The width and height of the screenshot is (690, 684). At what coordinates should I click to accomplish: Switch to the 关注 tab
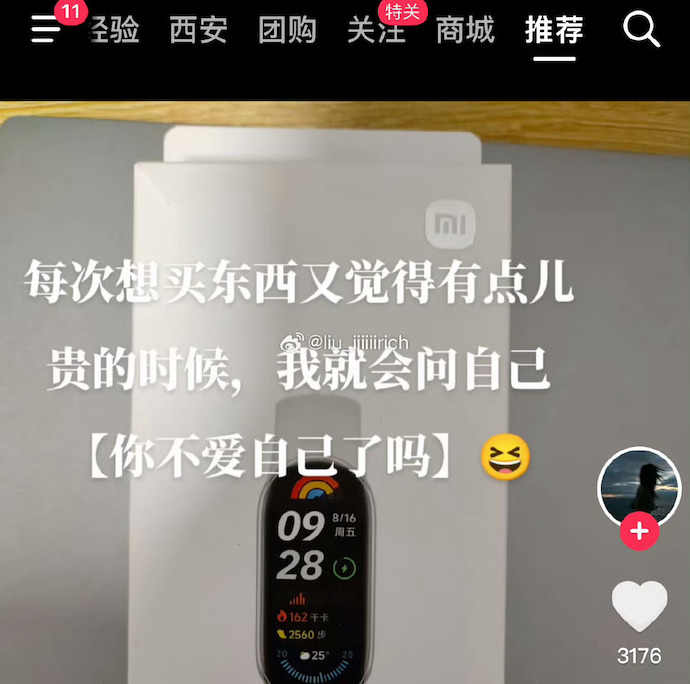pyautogui.click(x=376, y=31)
